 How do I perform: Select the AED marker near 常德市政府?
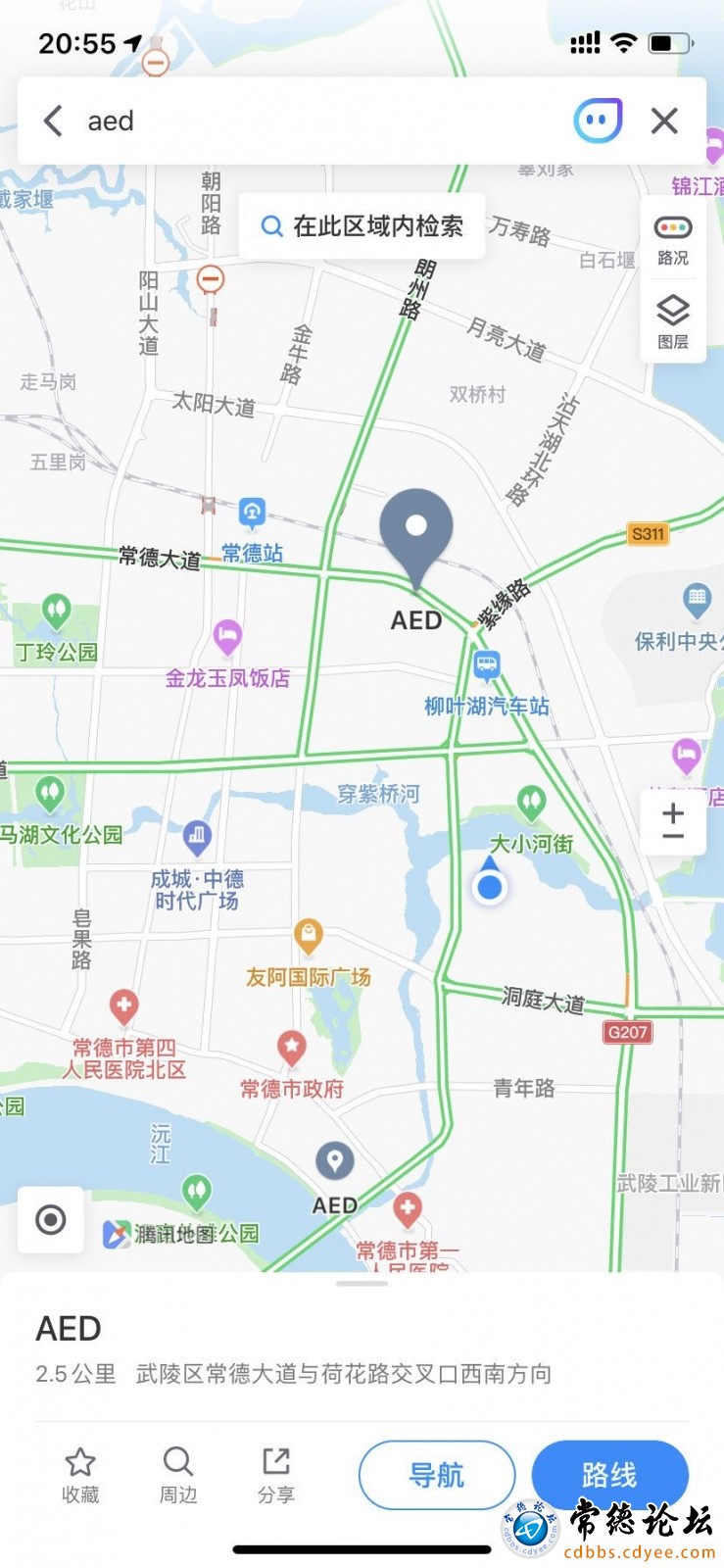(x=334, y=1163)
